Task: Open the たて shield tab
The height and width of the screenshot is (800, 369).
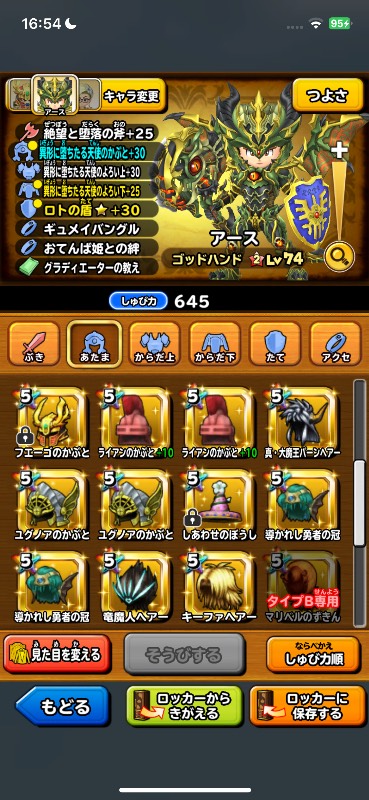Action: click(275, 344)
